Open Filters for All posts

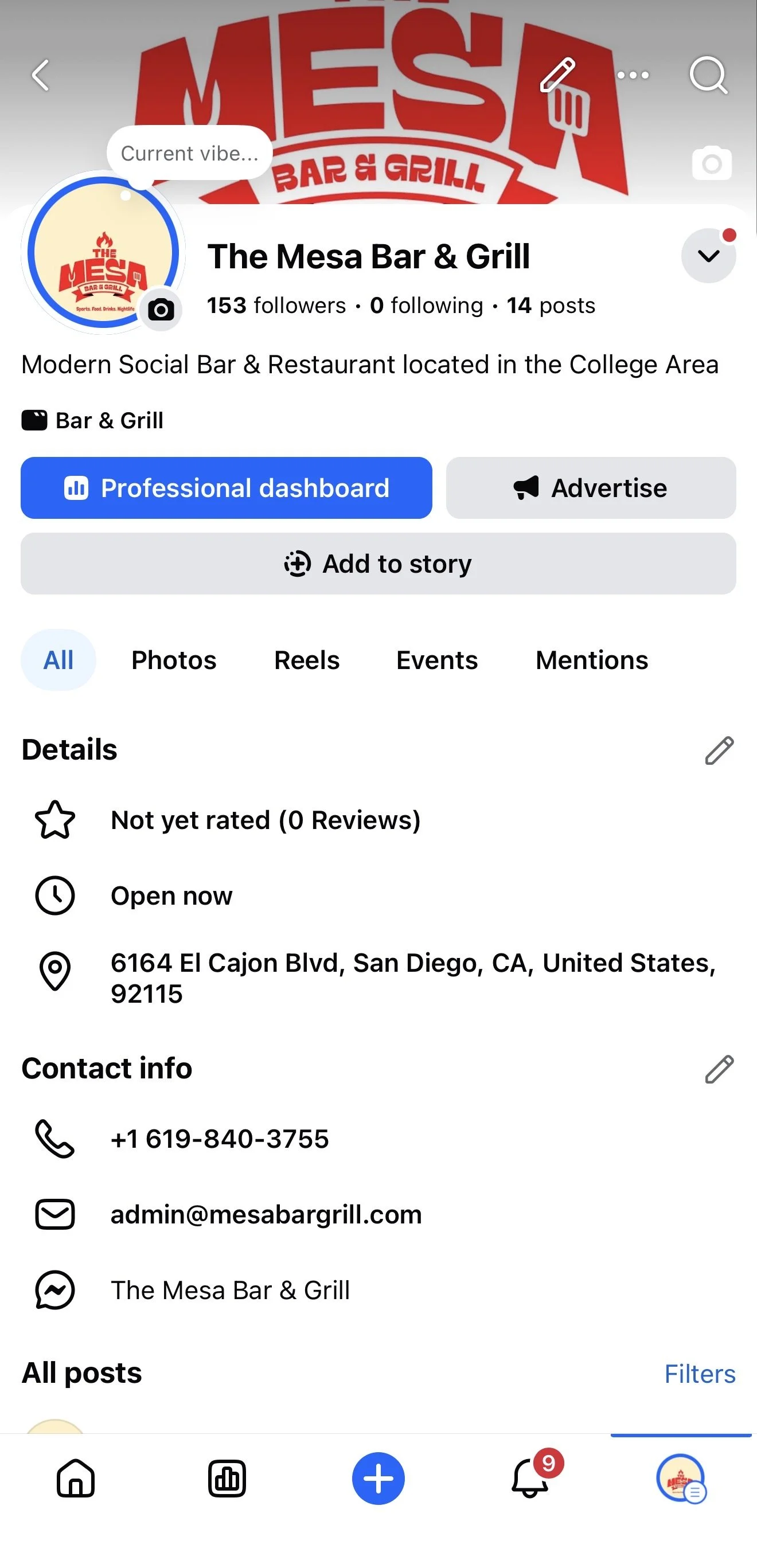point(700,1374)
